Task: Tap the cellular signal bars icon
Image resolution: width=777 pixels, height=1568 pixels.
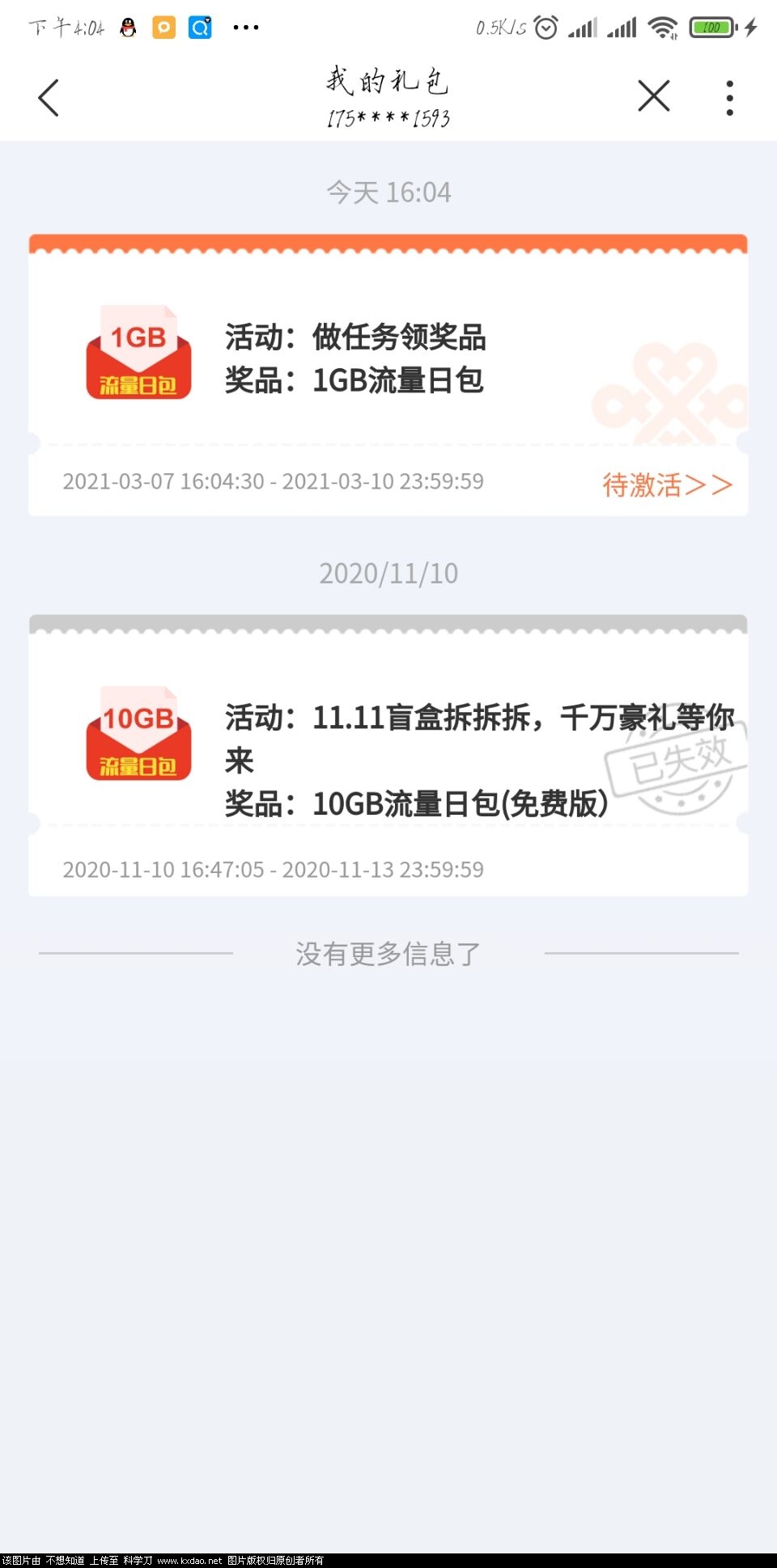Action: (x=584, y=27)
